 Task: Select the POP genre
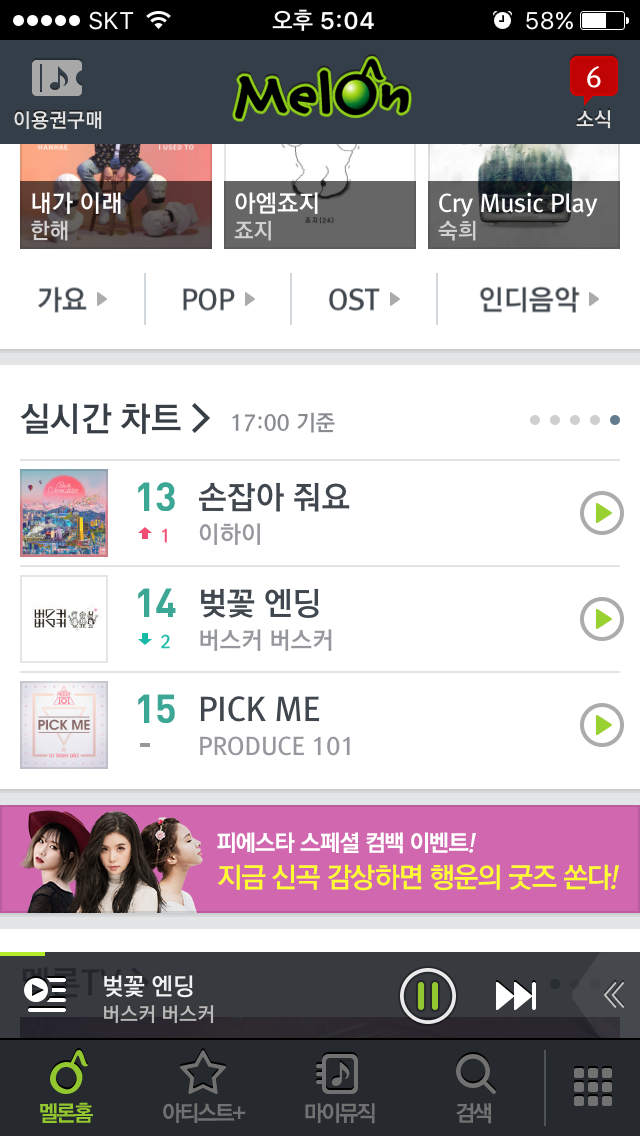218,299
